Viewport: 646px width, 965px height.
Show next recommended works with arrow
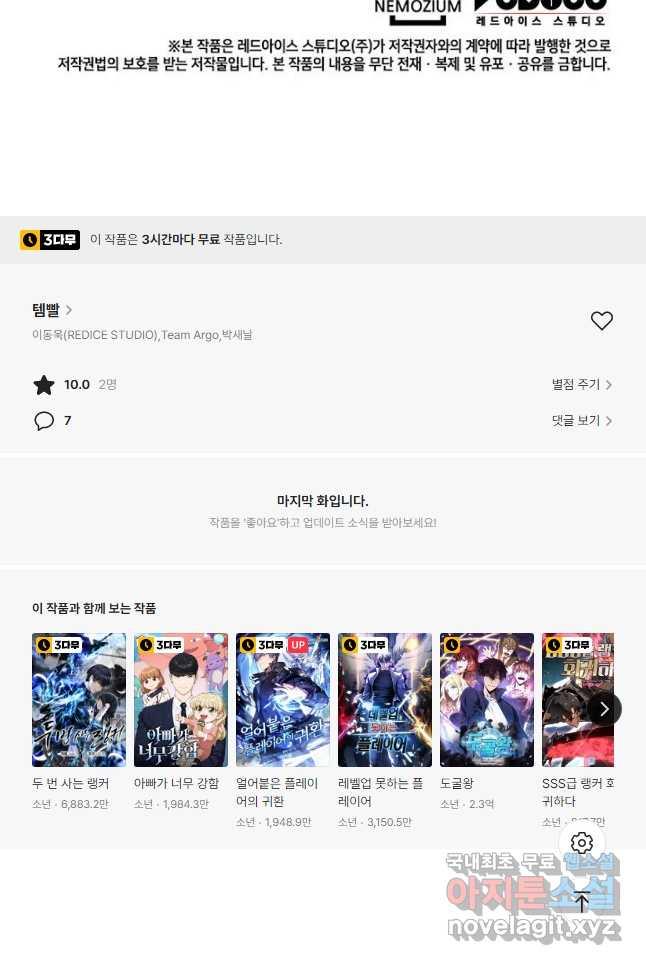[604, 709]
